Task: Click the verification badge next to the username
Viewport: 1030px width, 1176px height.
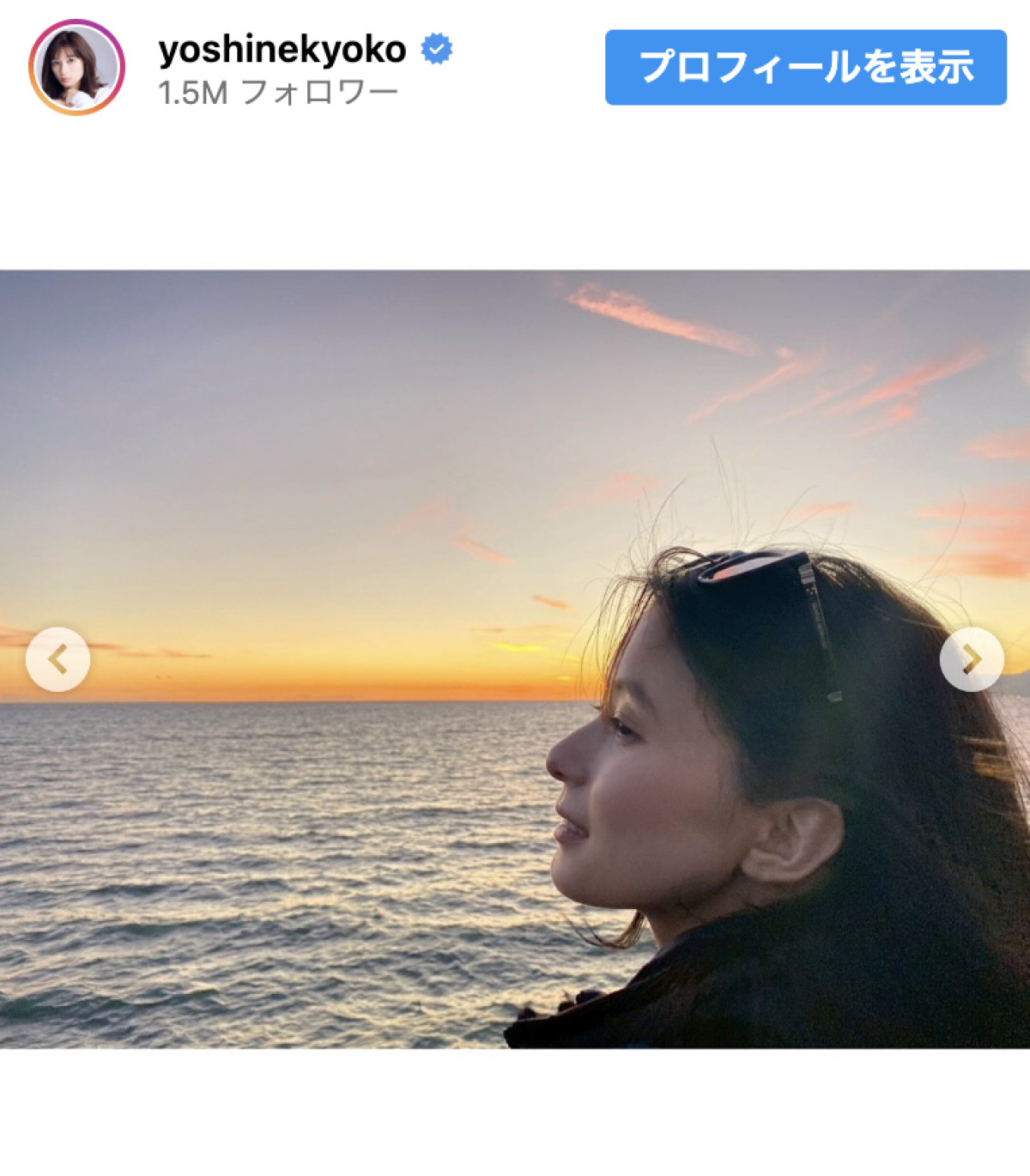Action: click(436, 49)
